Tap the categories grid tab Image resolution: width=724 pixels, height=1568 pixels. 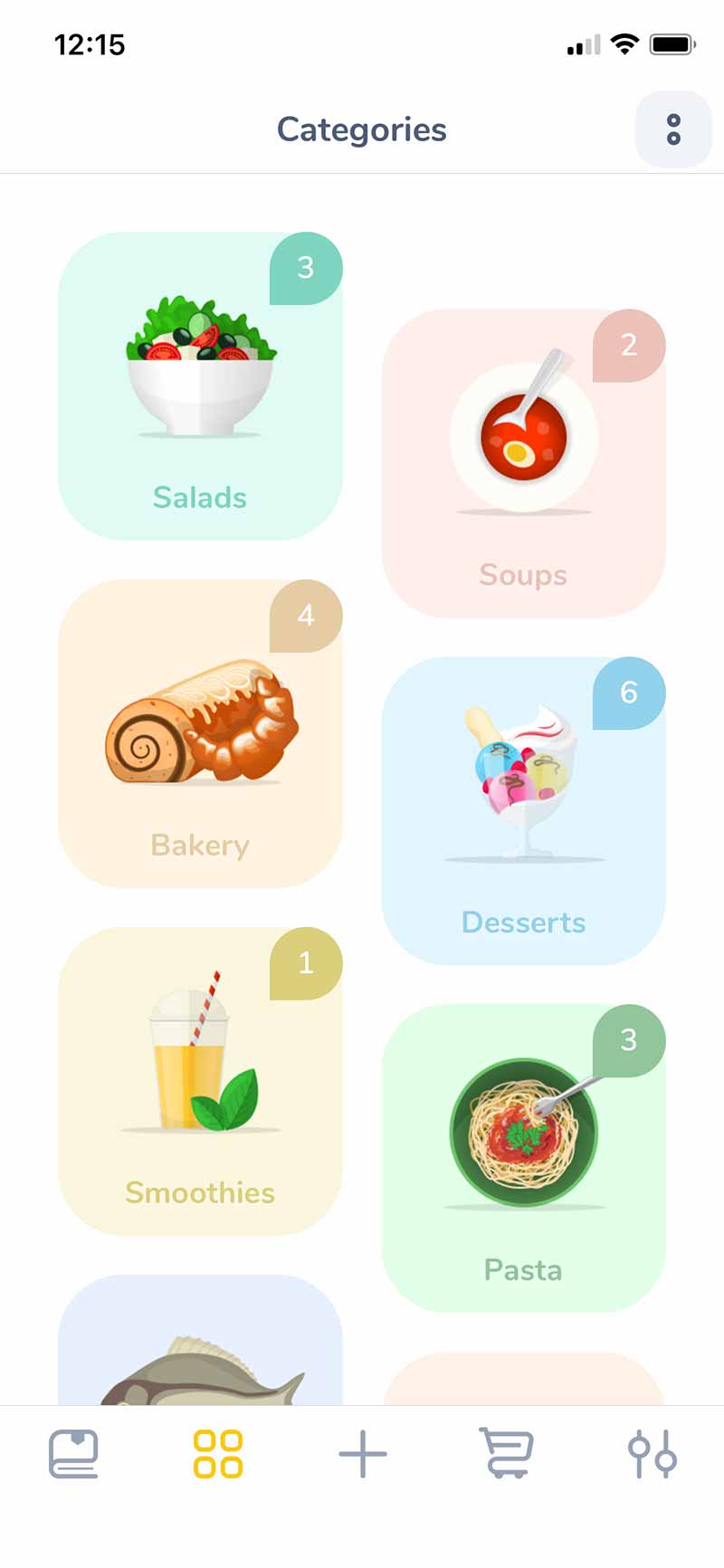218,1454
